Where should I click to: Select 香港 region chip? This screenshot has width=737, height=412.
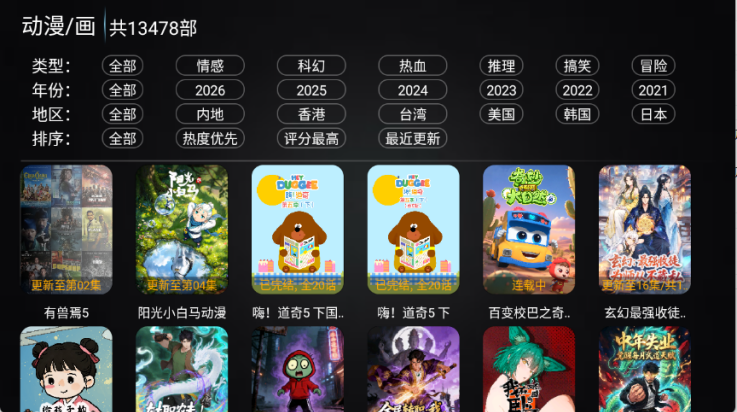coord(311,114)
